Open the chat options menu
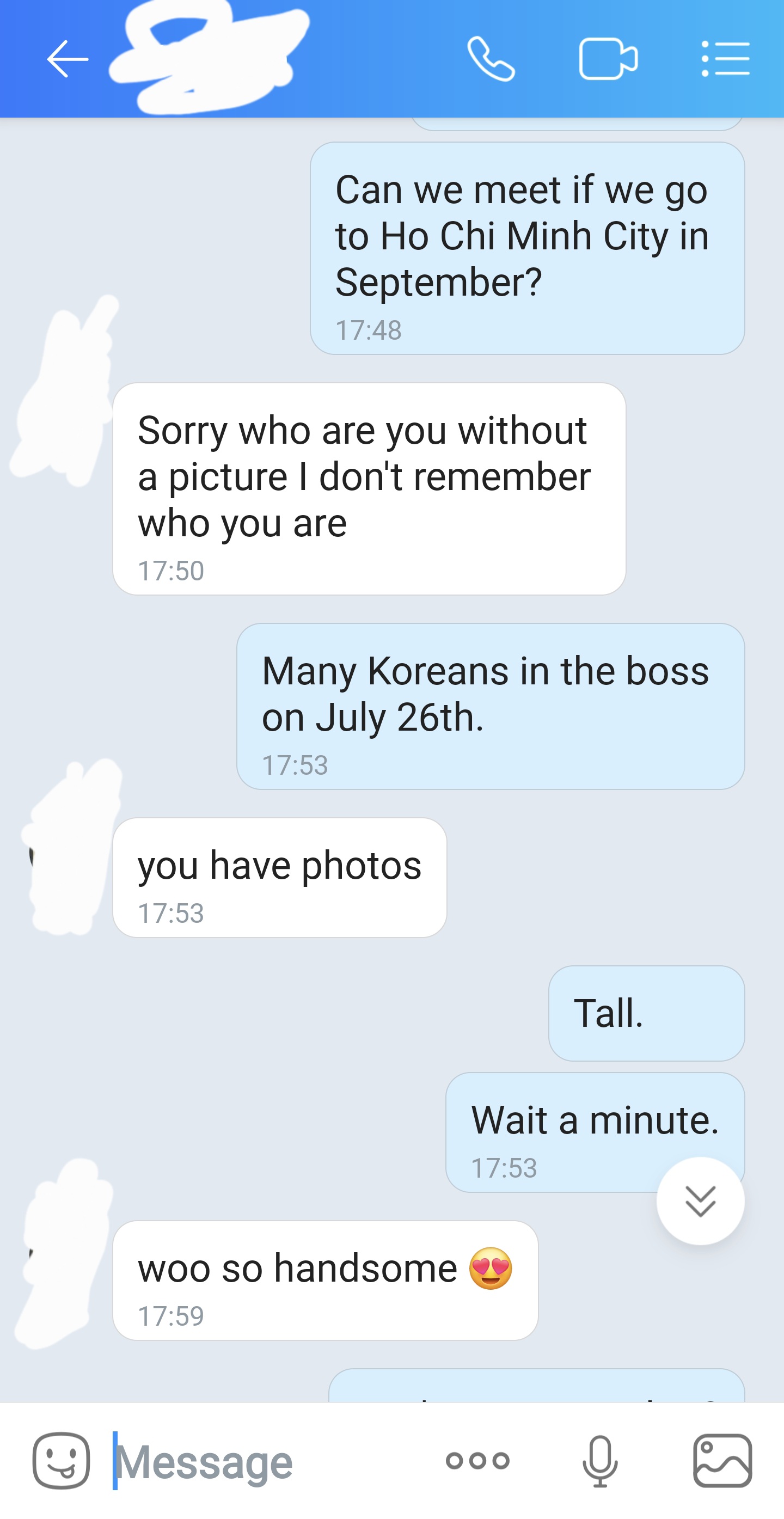 [x=725, y=59]
